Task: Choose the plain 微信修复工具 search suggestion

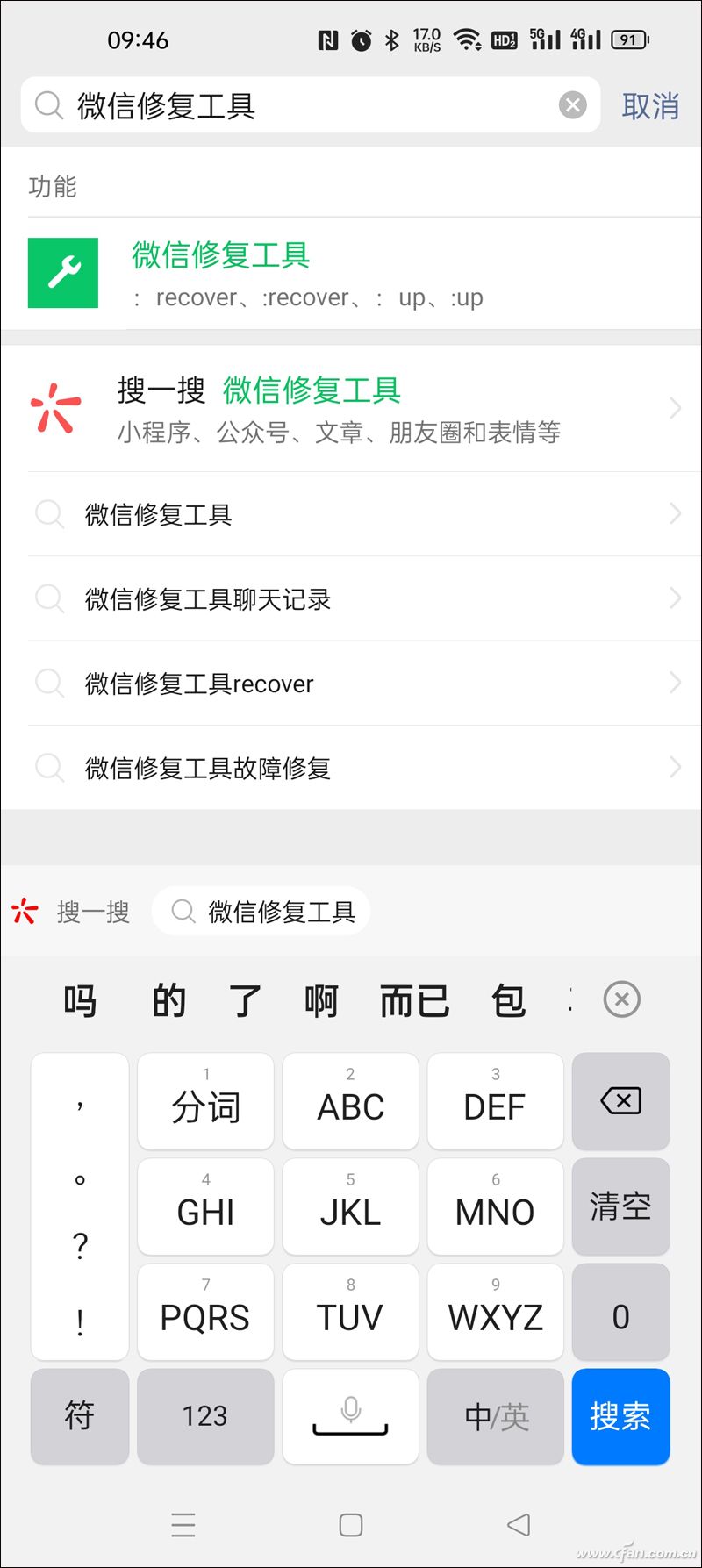Action: [159, 515]
